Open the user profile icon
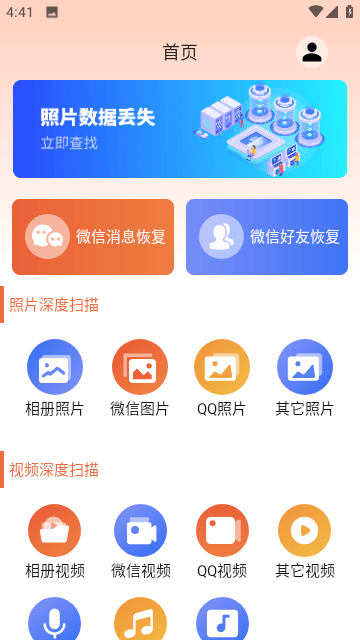This screenshot has width=360, height=640. click(x=312, y=52)
